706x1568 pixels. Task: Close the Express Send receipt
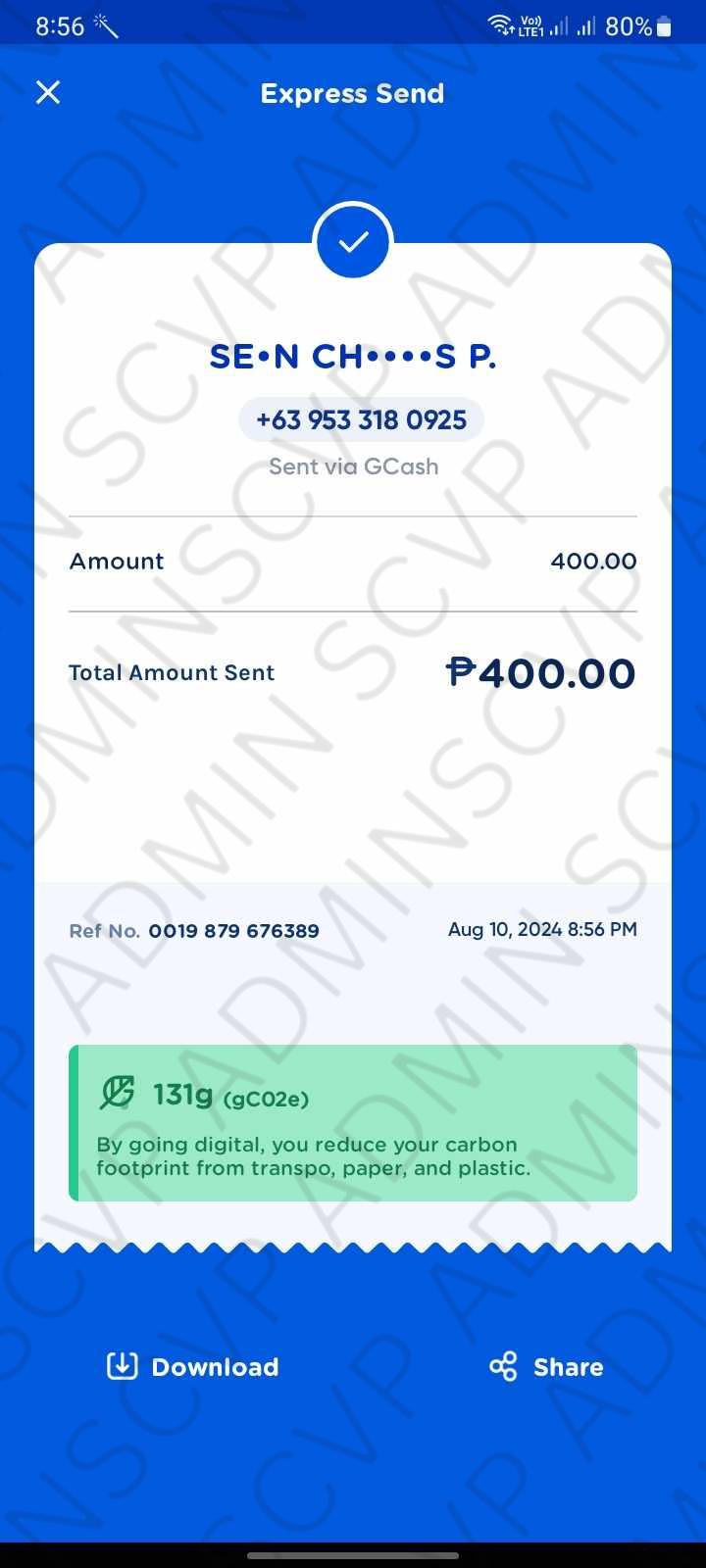[48, 93]
